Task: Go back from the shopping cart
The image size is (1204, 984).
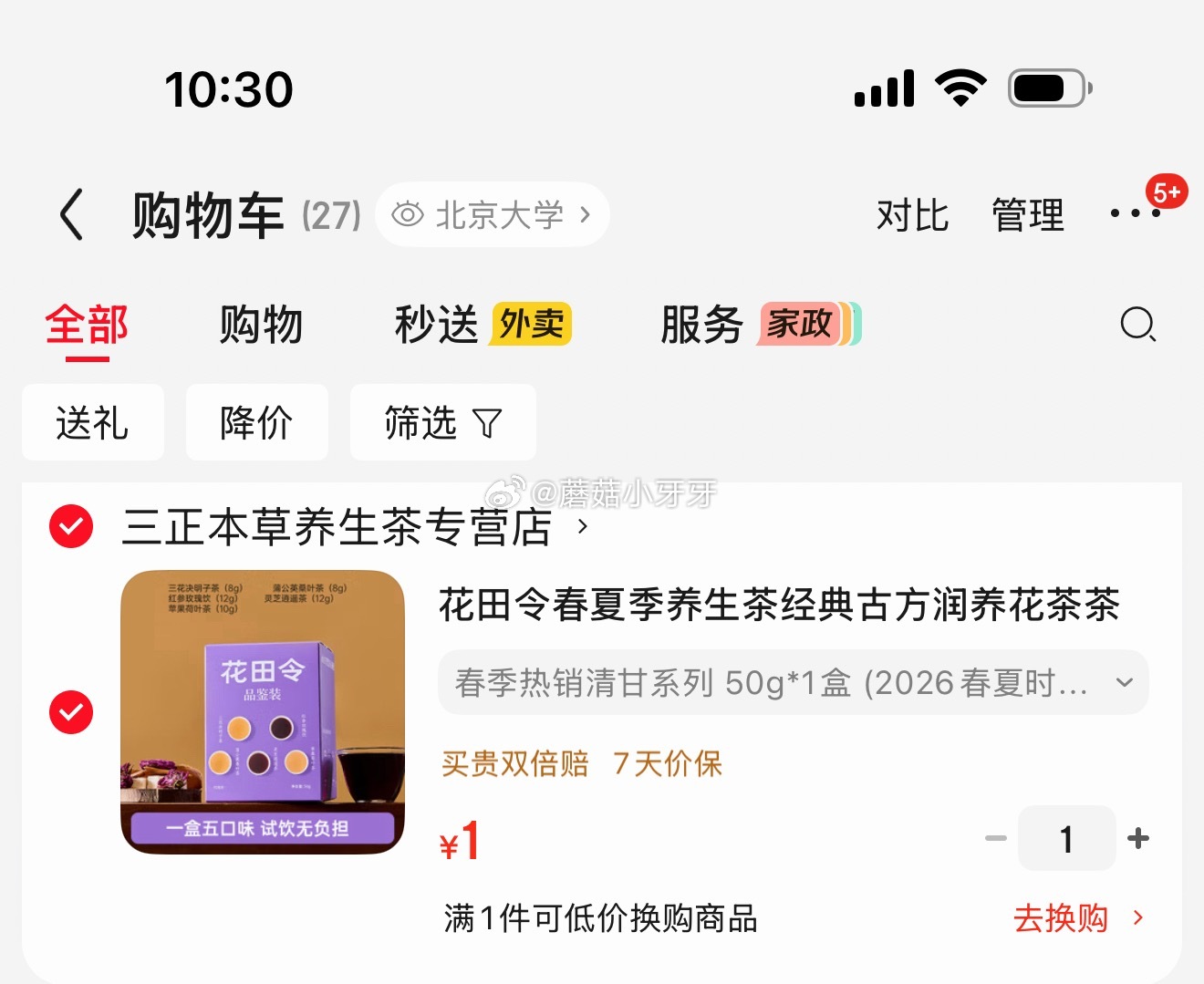Action: click(x=72, y=215)
